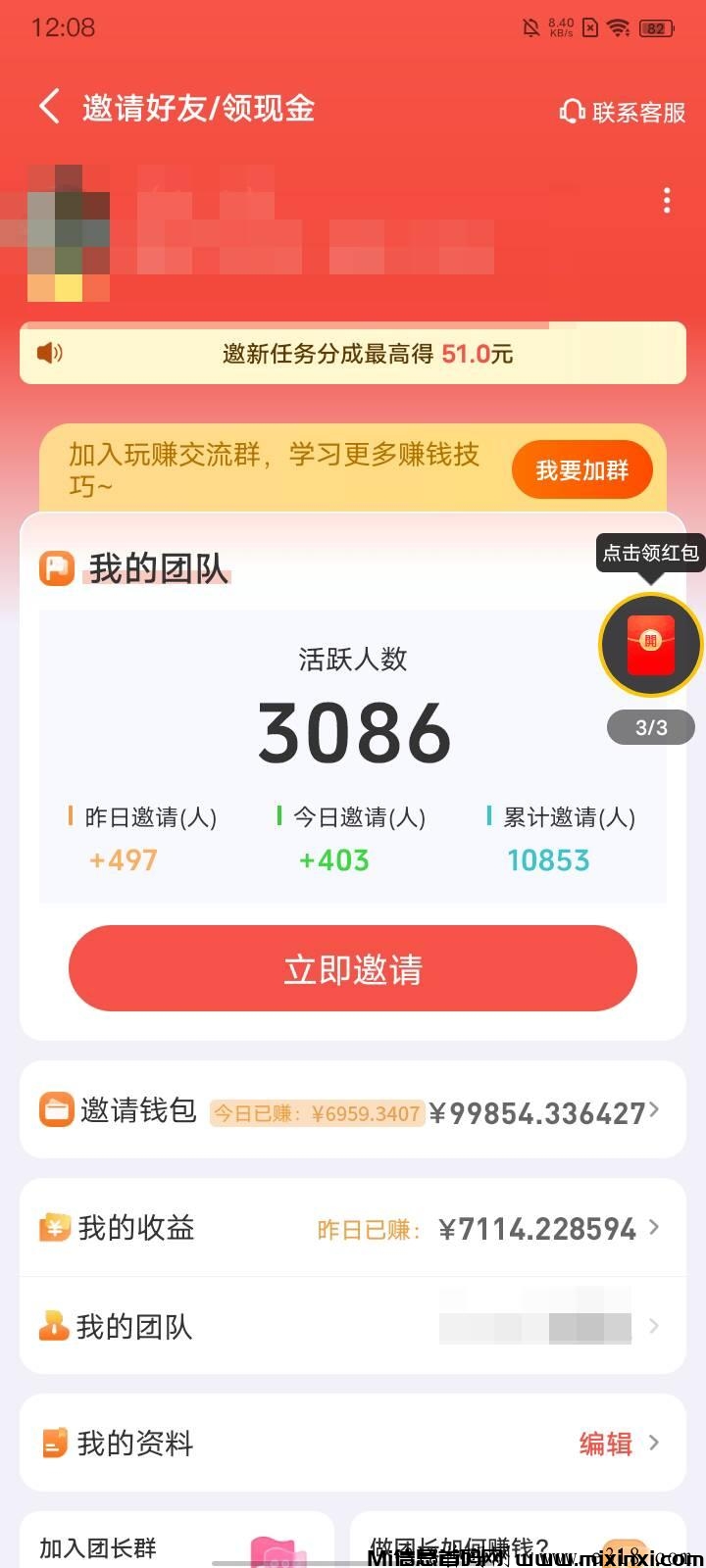706x1568 pixels.
Task: Open the three-dot overflow menu
Action: [667, 201]
